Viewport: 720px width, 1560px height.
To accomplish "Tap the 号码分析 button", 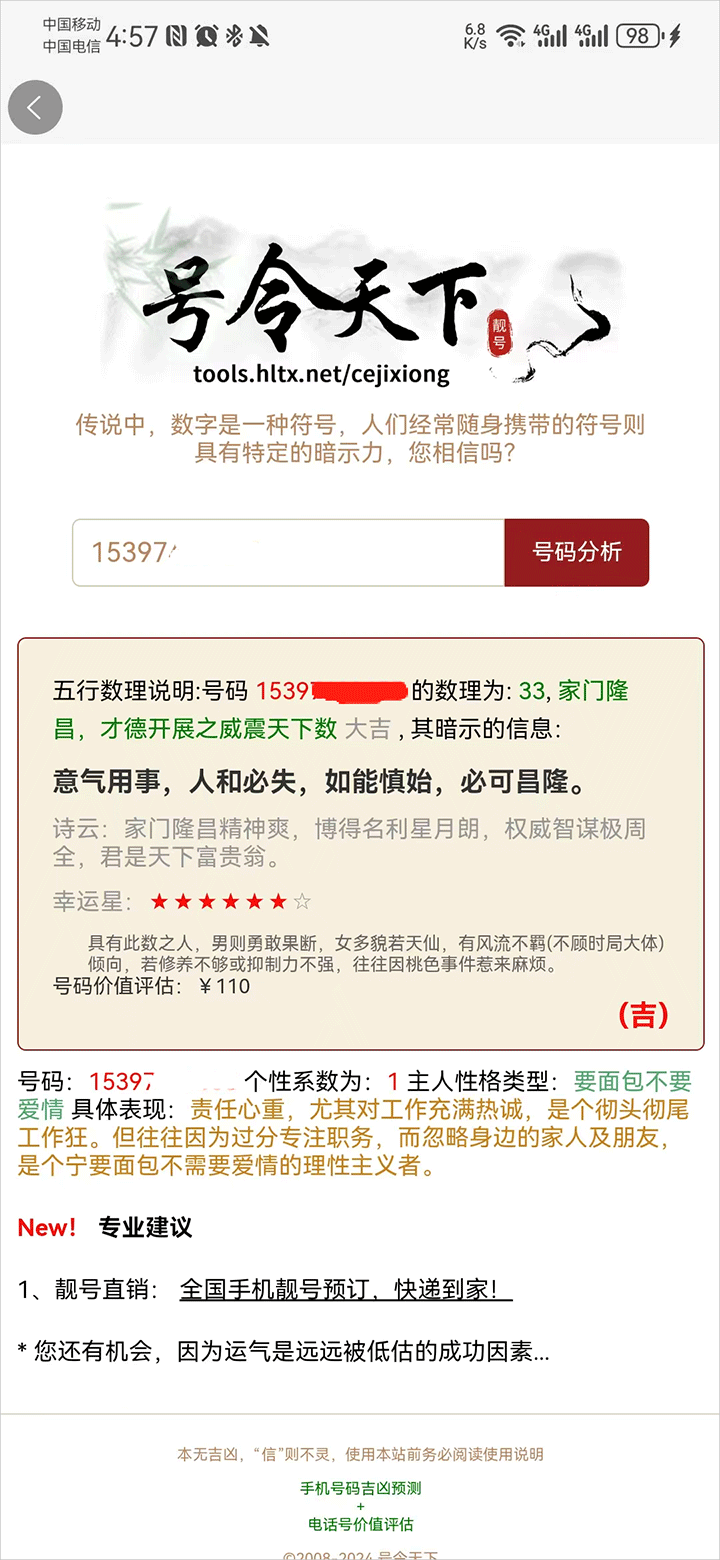I will pos(577,552).
